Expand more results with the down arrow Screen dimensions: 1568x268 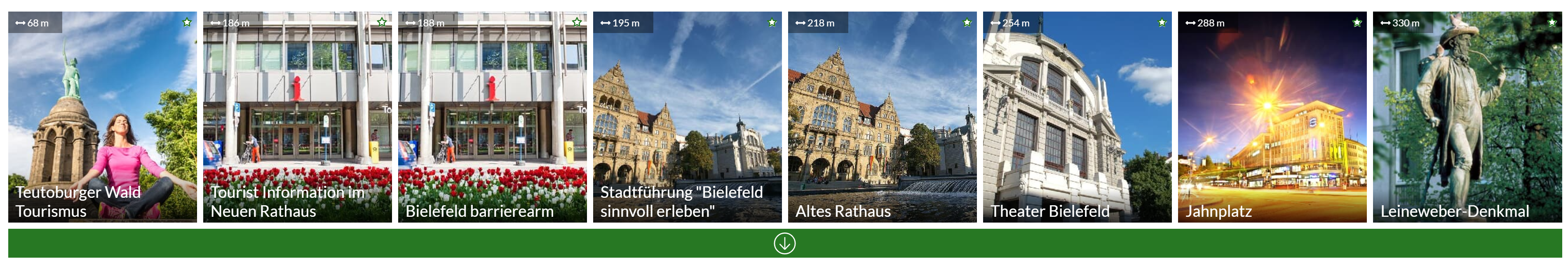pyautogui.click(x=784, y=244)
